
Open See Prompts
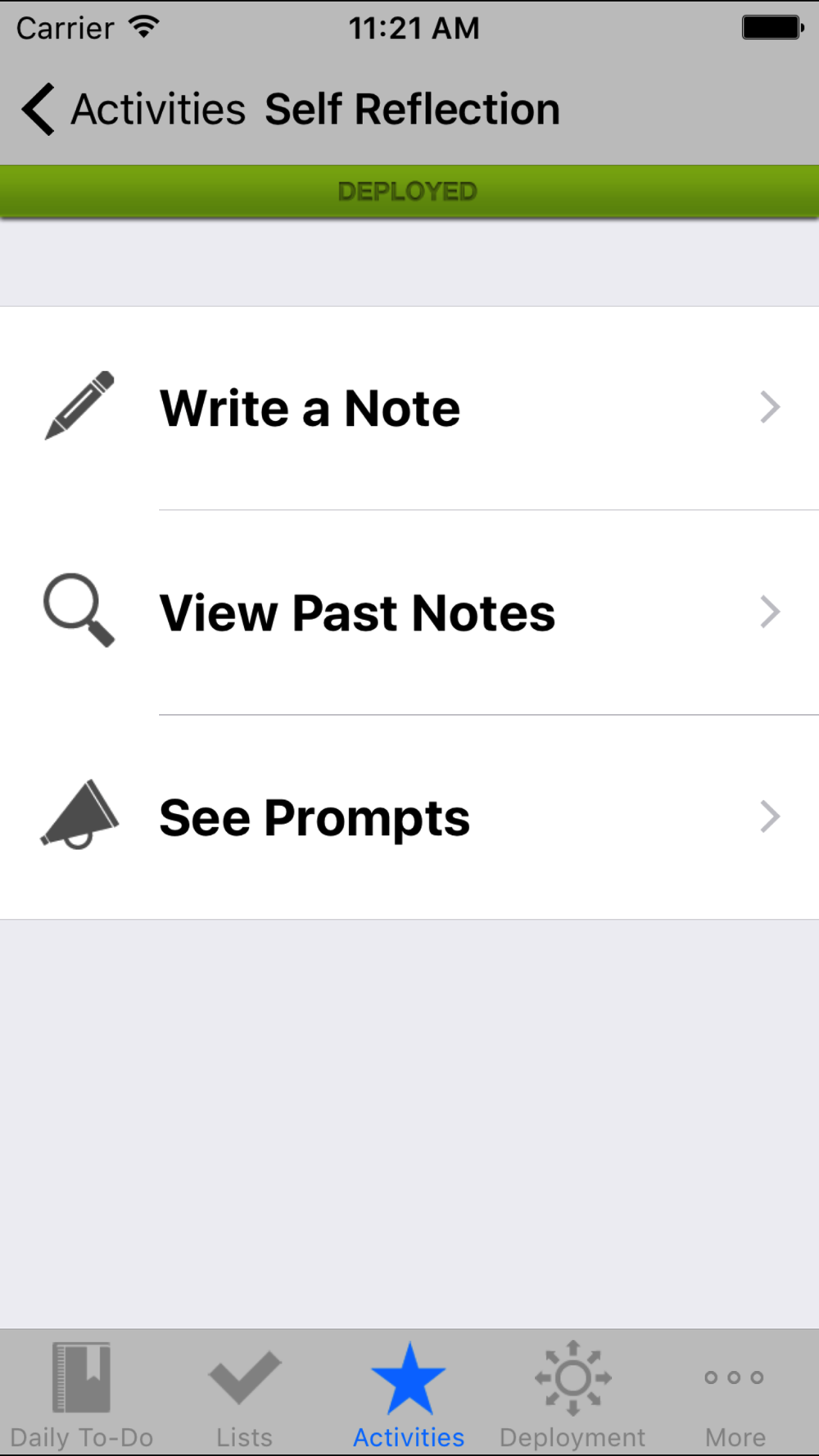coord(409,817)
